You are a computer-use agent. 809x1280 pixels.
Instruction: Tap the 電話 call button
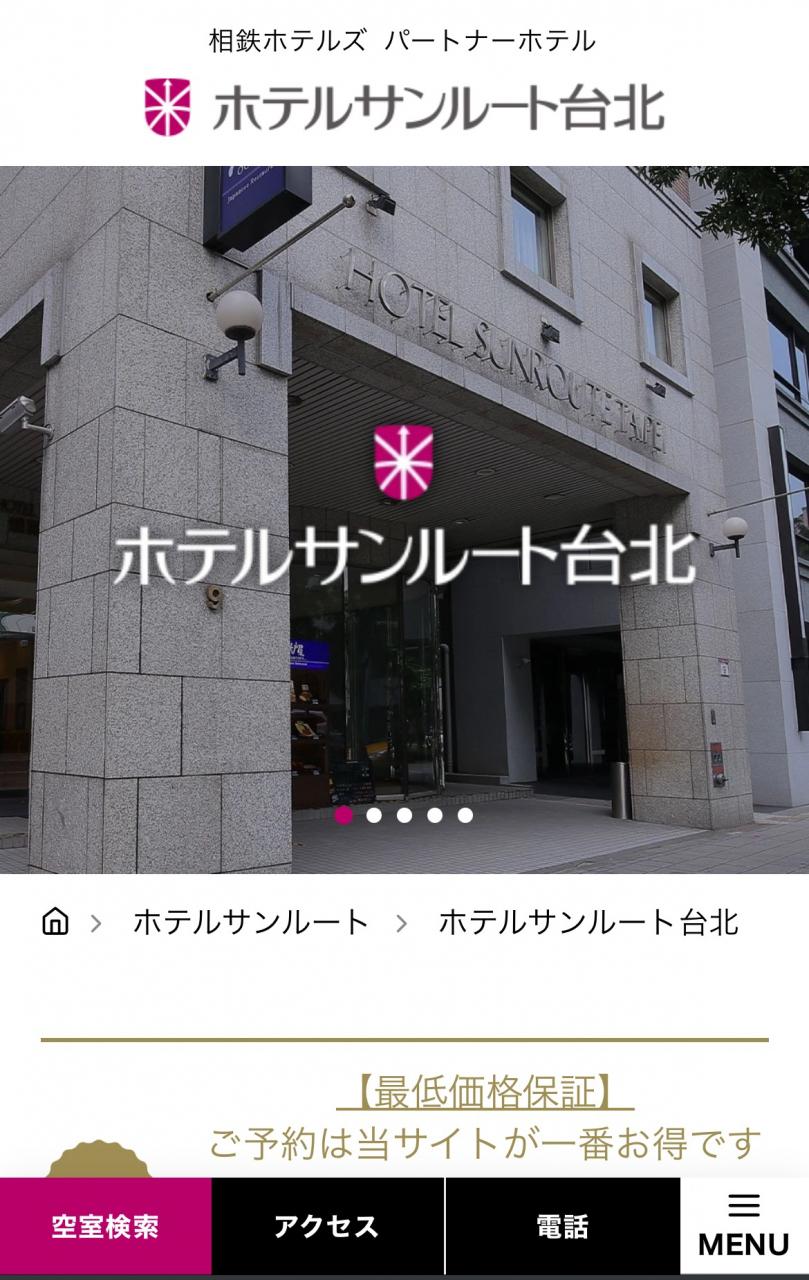pyautogui.click(x=562, y=1227)
